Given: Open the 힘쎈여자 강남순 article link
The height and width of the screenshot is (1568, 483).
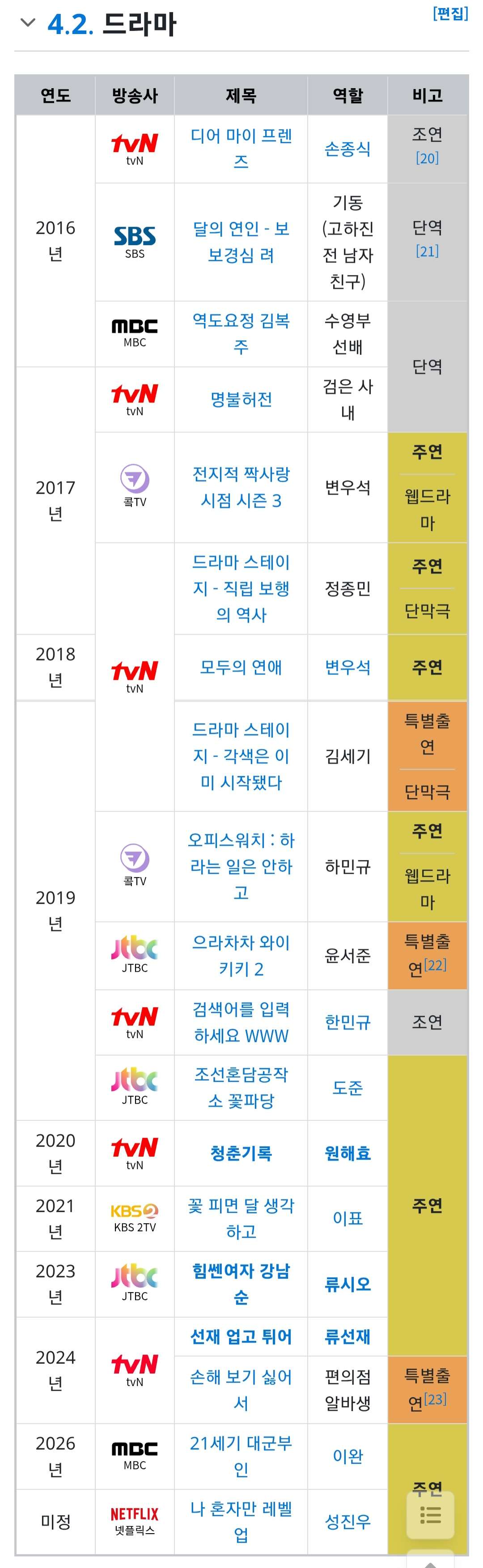Looking at the screenshot, I should (241, 1284).
